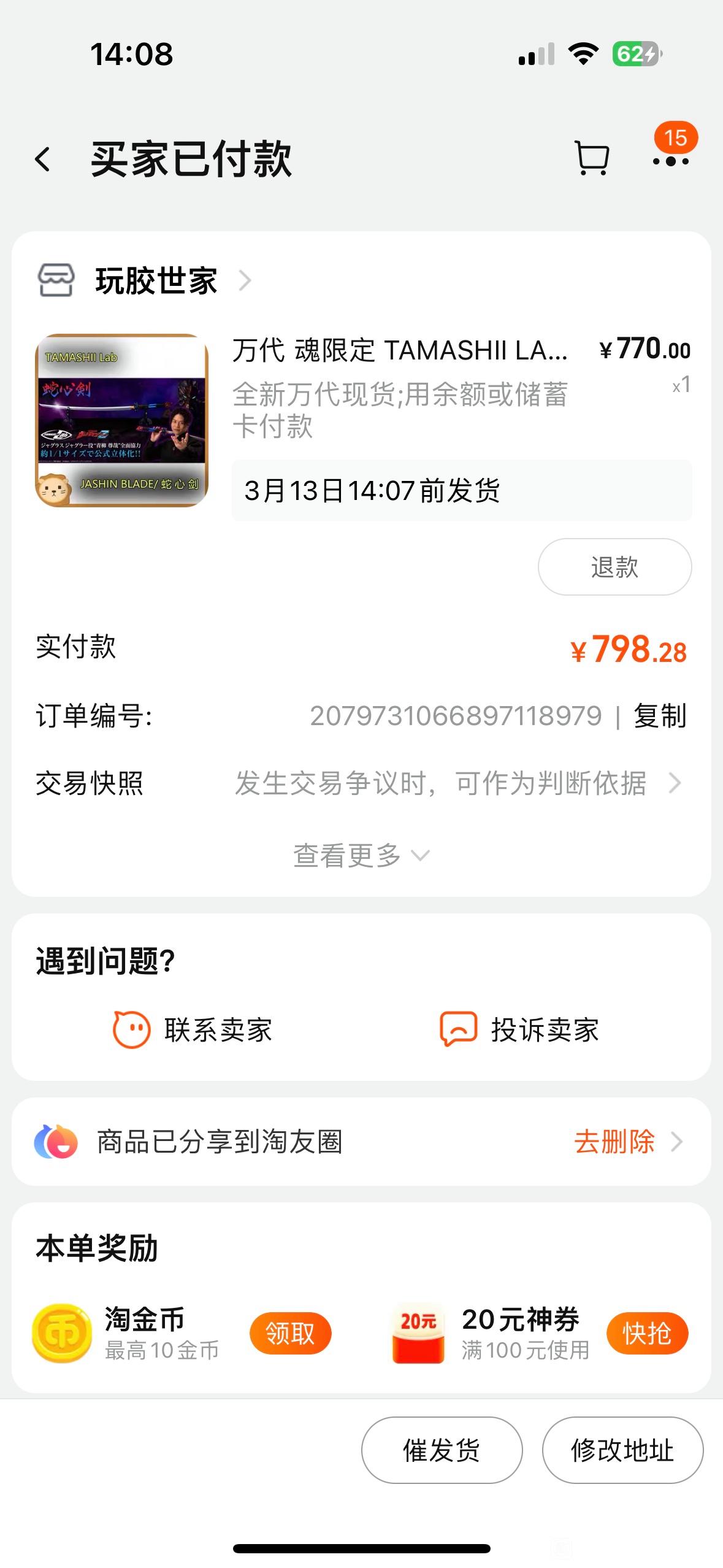Claim 淘金币 with the 领取 button
The height and width of the screenshot is (1568, 723).
click(x=290, y=1334)
